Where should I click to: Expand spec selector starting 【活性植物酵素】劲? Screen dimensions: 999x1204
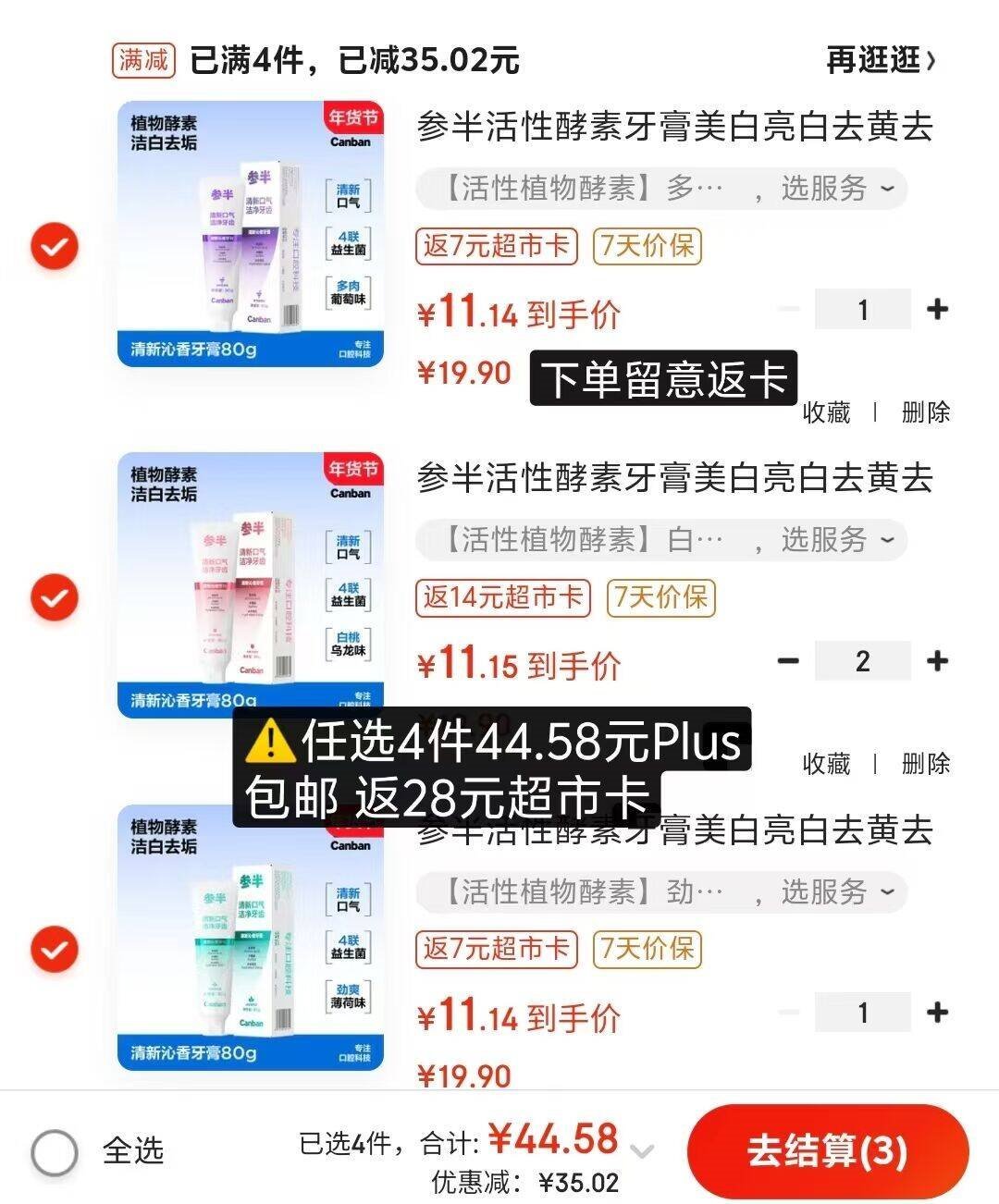[x=660, y=892]
